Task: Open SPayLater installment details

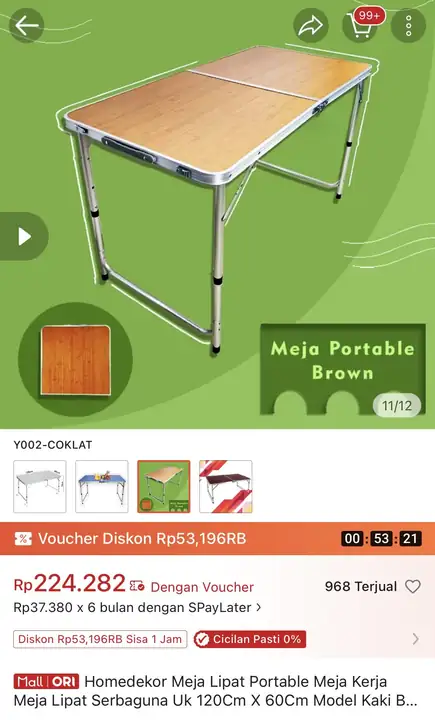Action: (137, 608)
